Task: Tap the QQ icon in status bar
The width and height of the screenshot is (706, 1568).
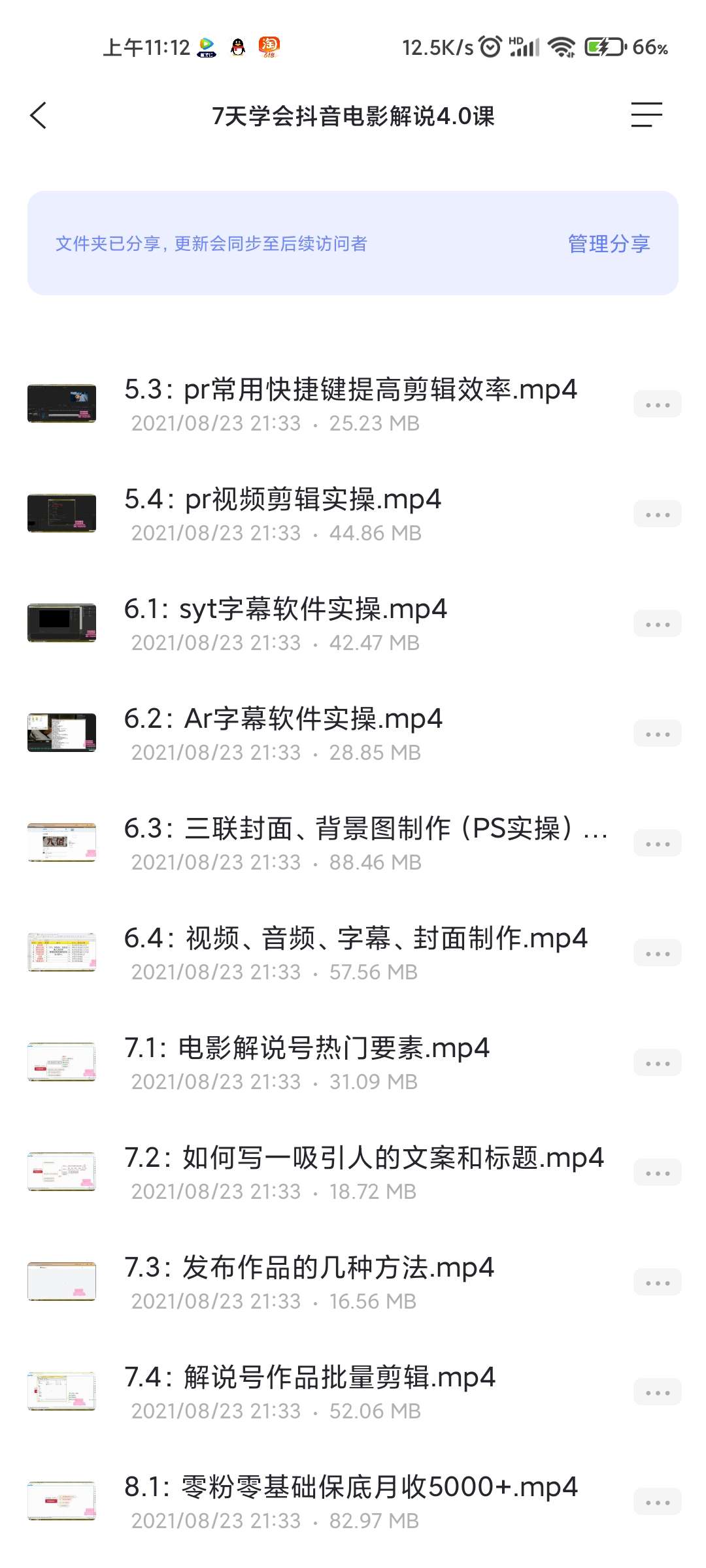Action: click(x=237, y=46)
